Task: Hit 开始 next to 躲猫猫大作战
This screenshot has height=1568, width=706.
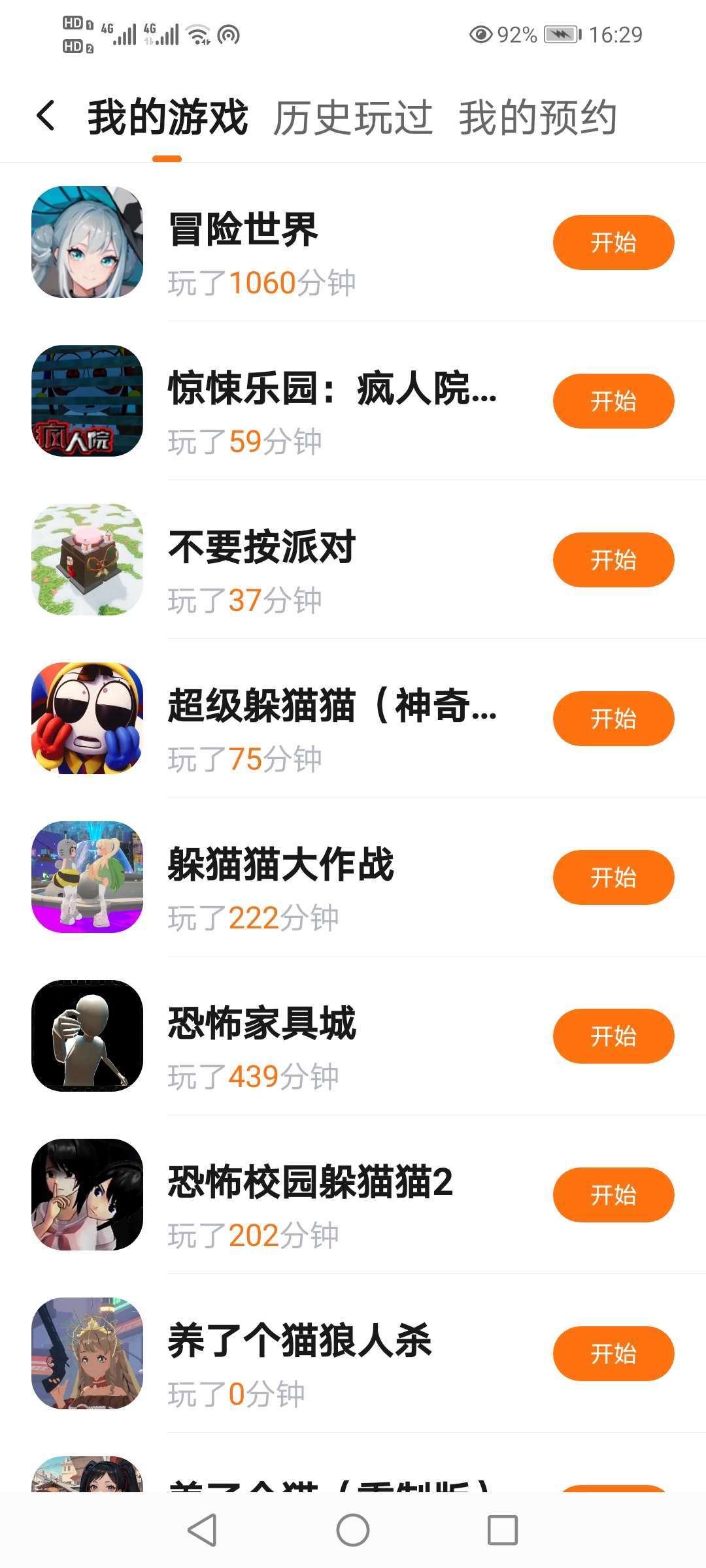Action: [613, 877]
